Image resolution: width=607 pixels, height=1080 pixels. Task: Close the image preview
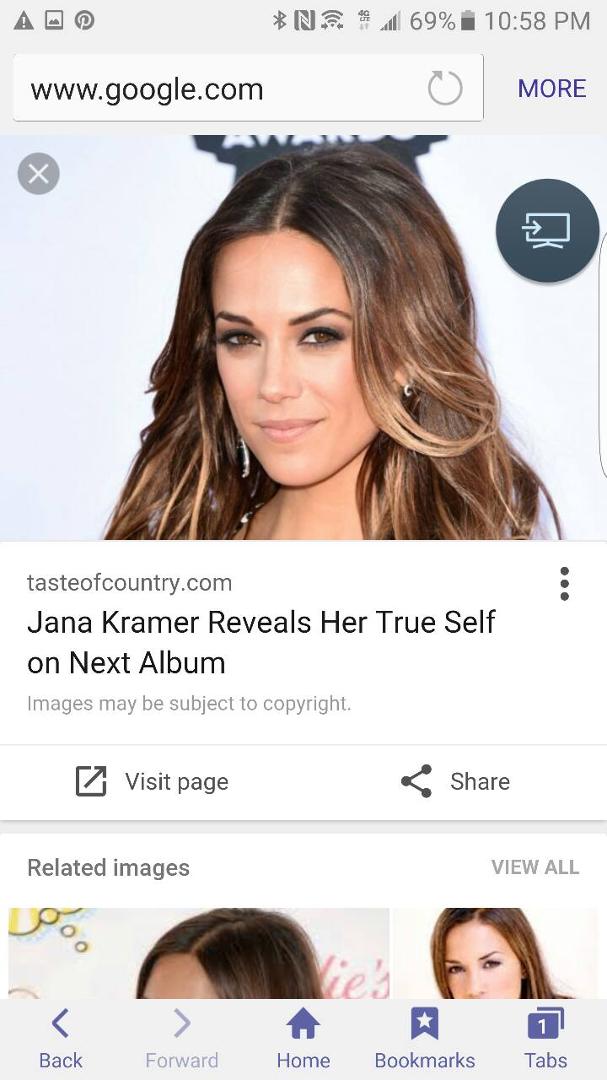[x=39, y=174]
